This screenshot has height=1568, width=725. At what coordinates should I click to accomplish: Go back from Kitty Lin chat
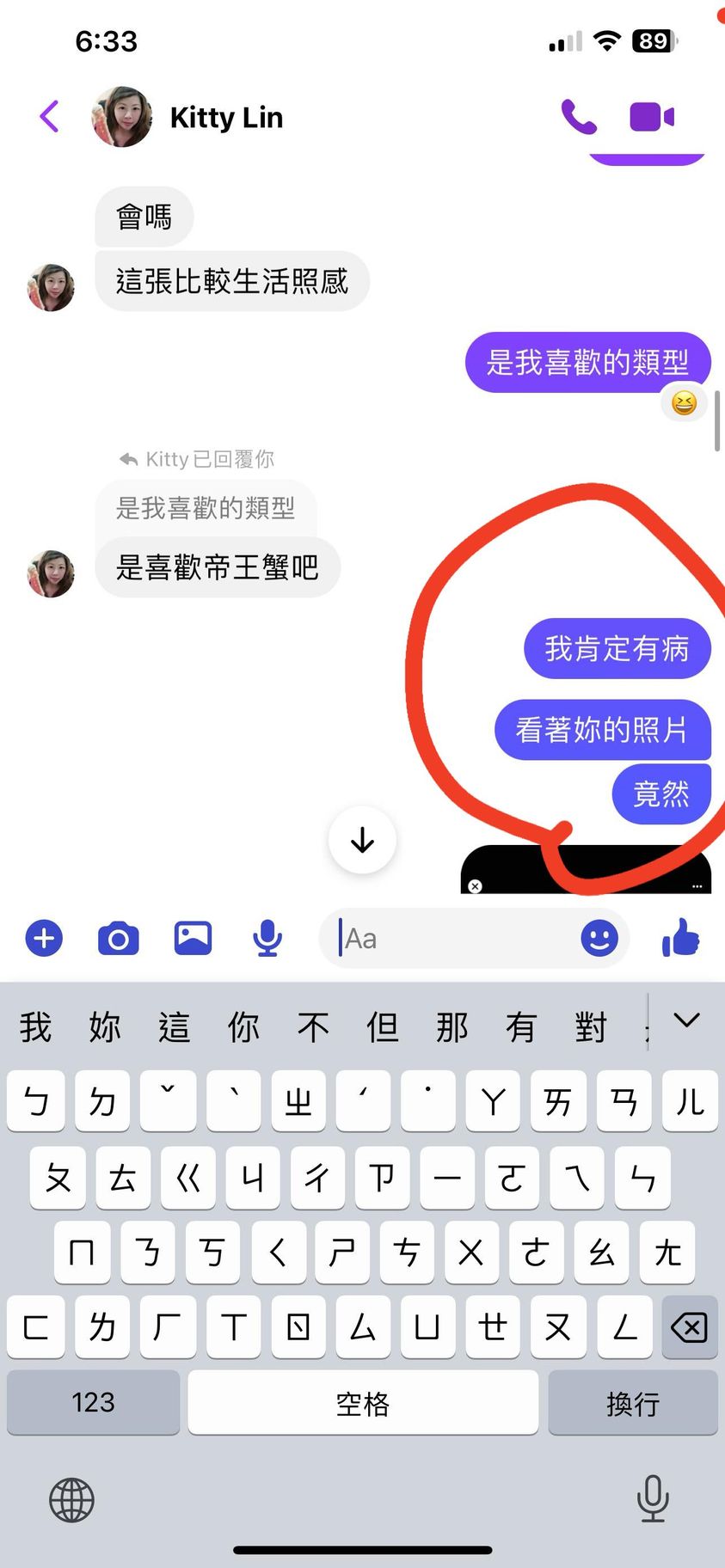click(50, 116)
